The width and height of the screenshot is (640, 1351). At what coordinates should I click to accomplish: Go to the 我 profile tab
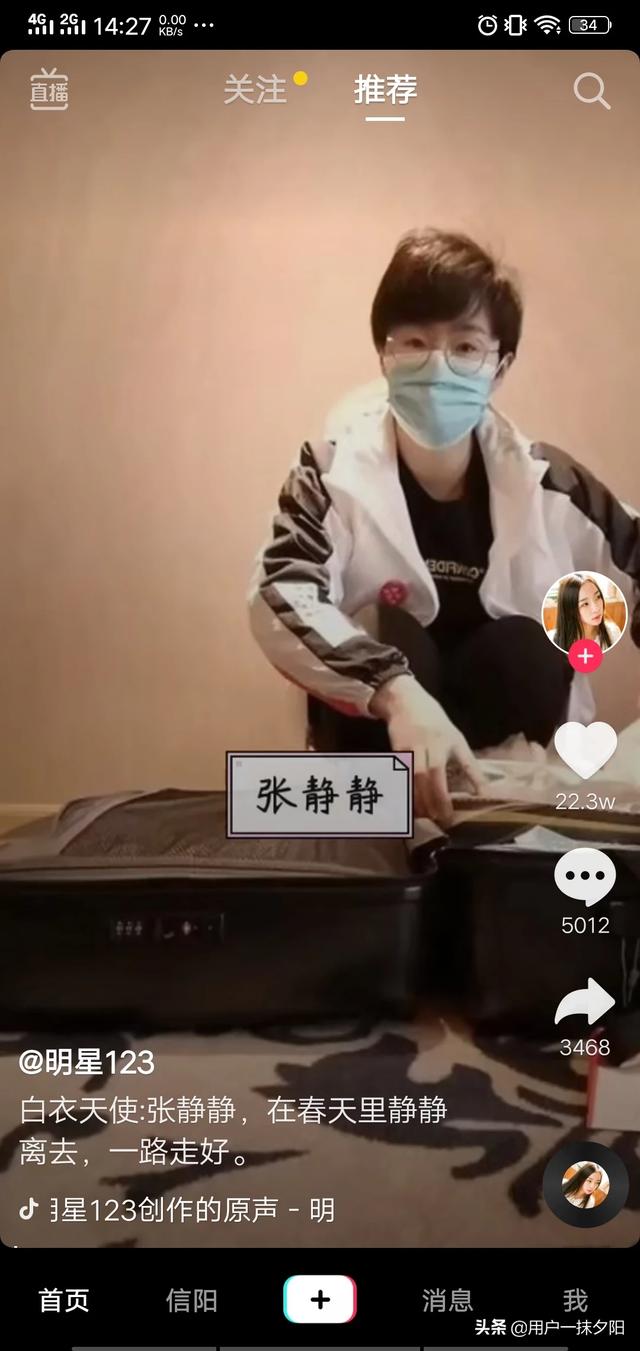click(x=575, y=1300)
